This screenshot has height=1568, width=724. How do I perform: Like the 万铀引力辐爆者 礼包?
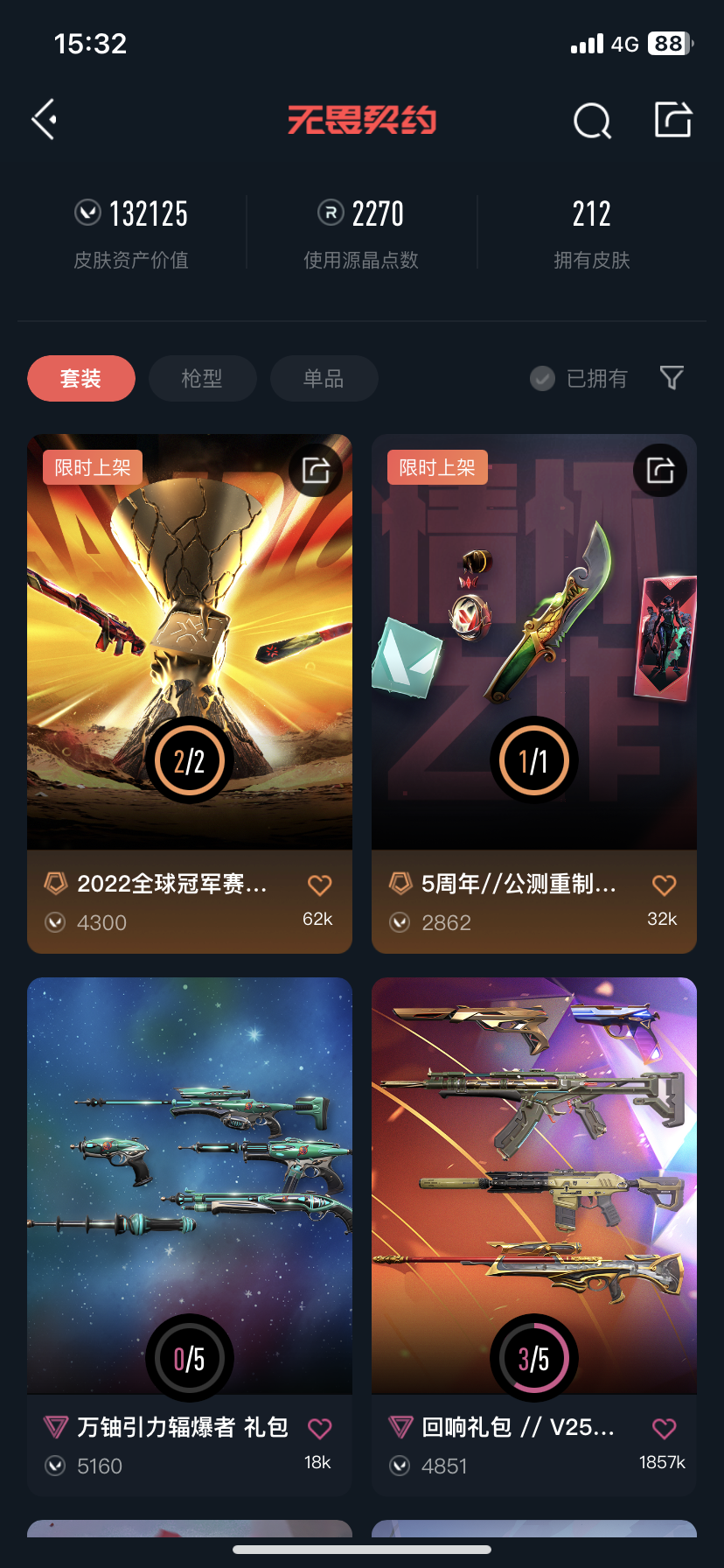click(320, 1429)
